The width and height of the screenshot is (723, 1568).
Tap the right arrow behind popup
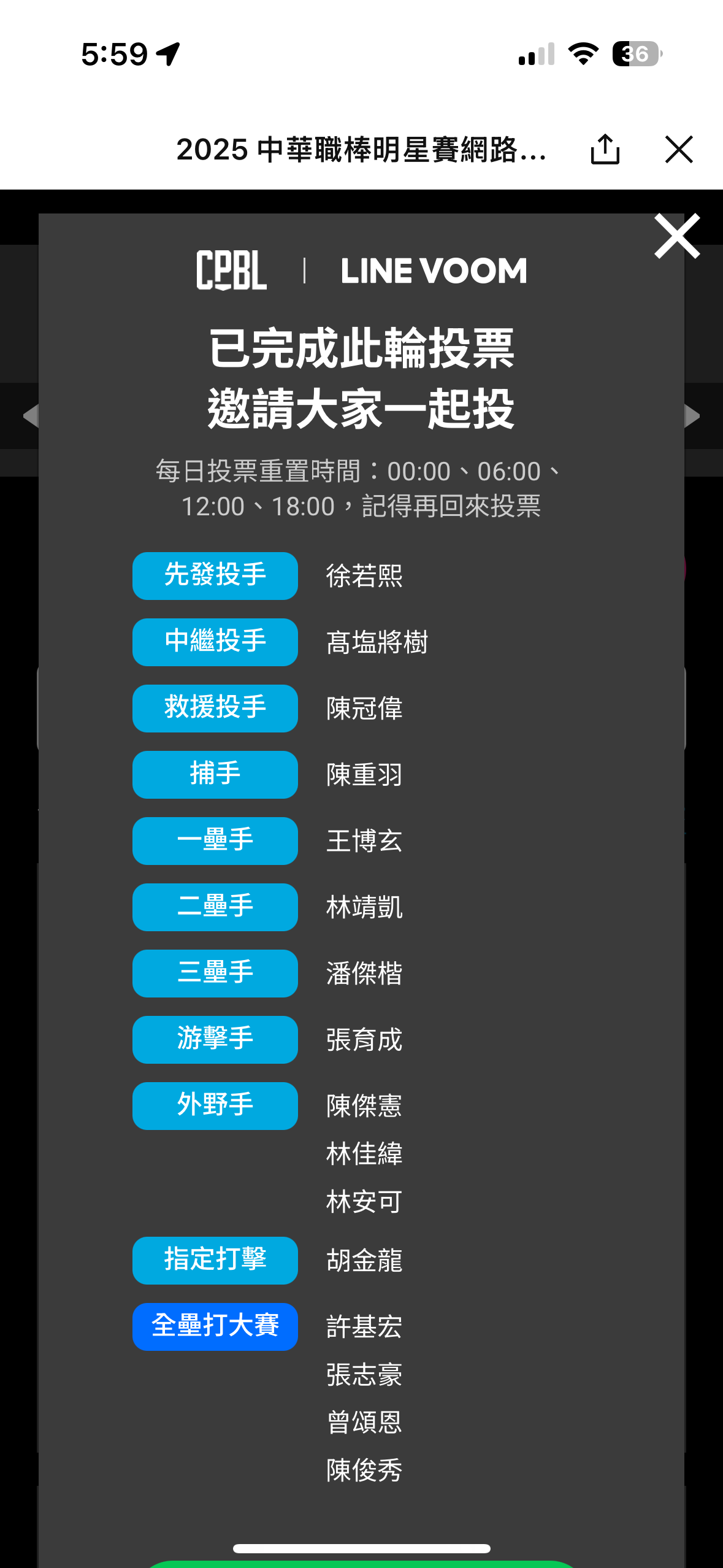click(x=693, y=416)
